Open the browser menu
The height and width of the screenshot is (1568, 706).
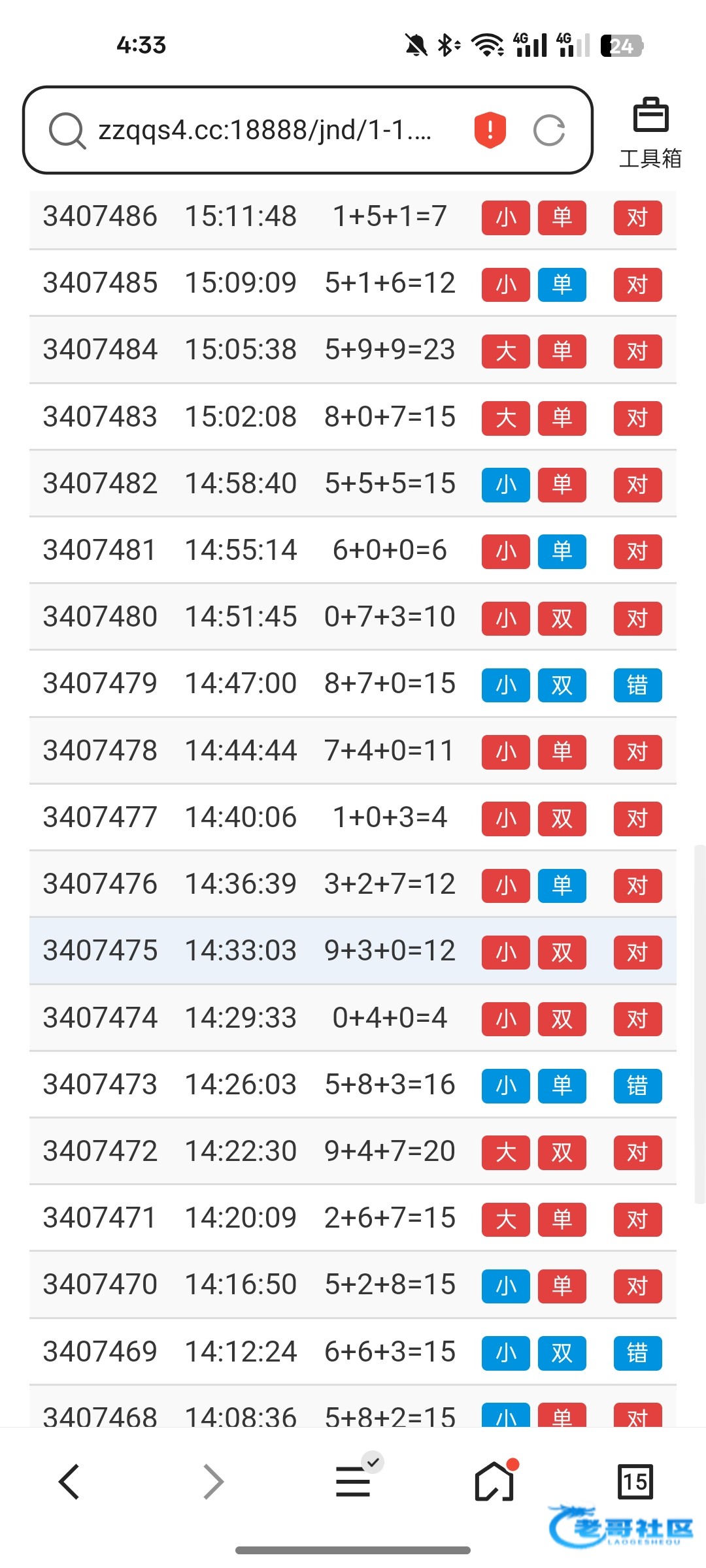[353, 1482]
